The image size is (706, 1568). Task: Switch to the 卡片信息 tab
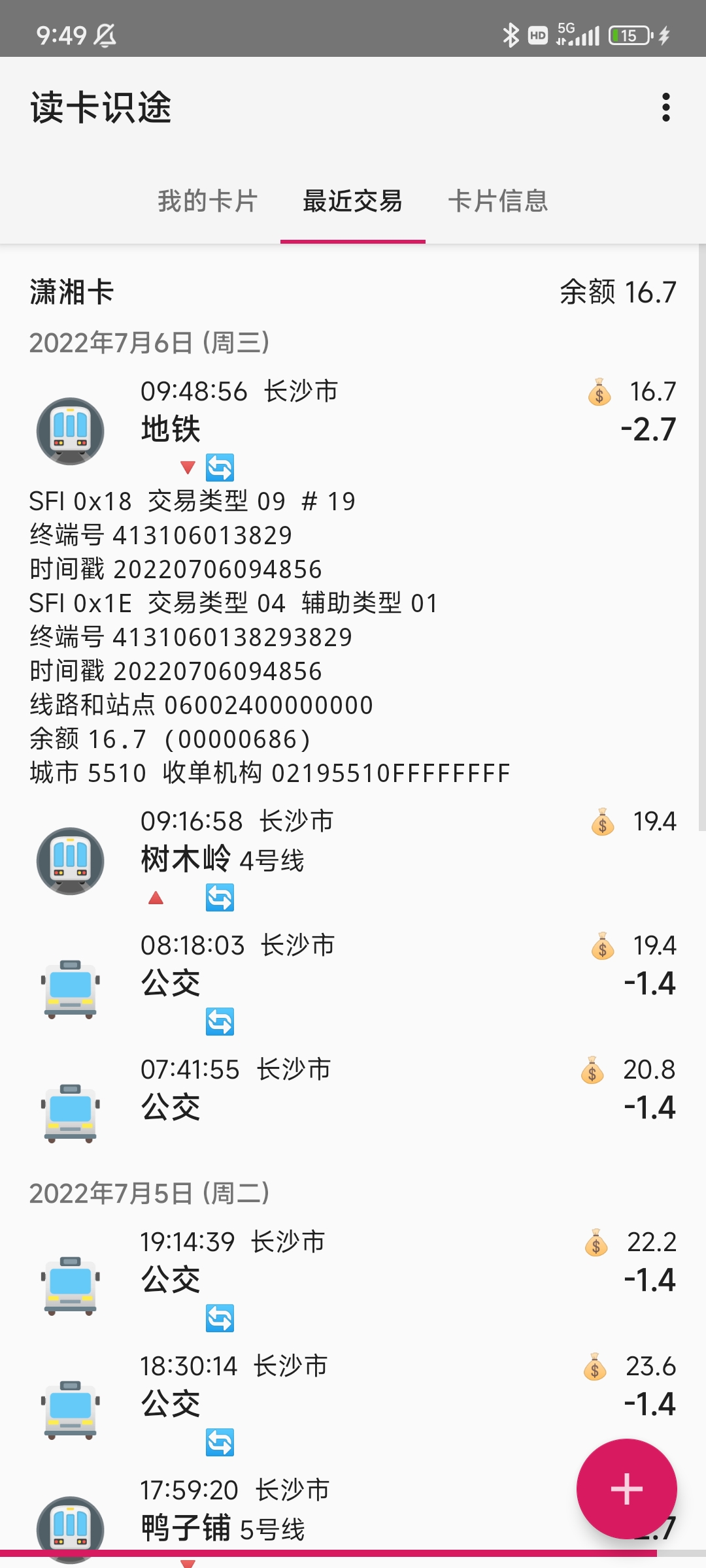(x=498, y=201)
